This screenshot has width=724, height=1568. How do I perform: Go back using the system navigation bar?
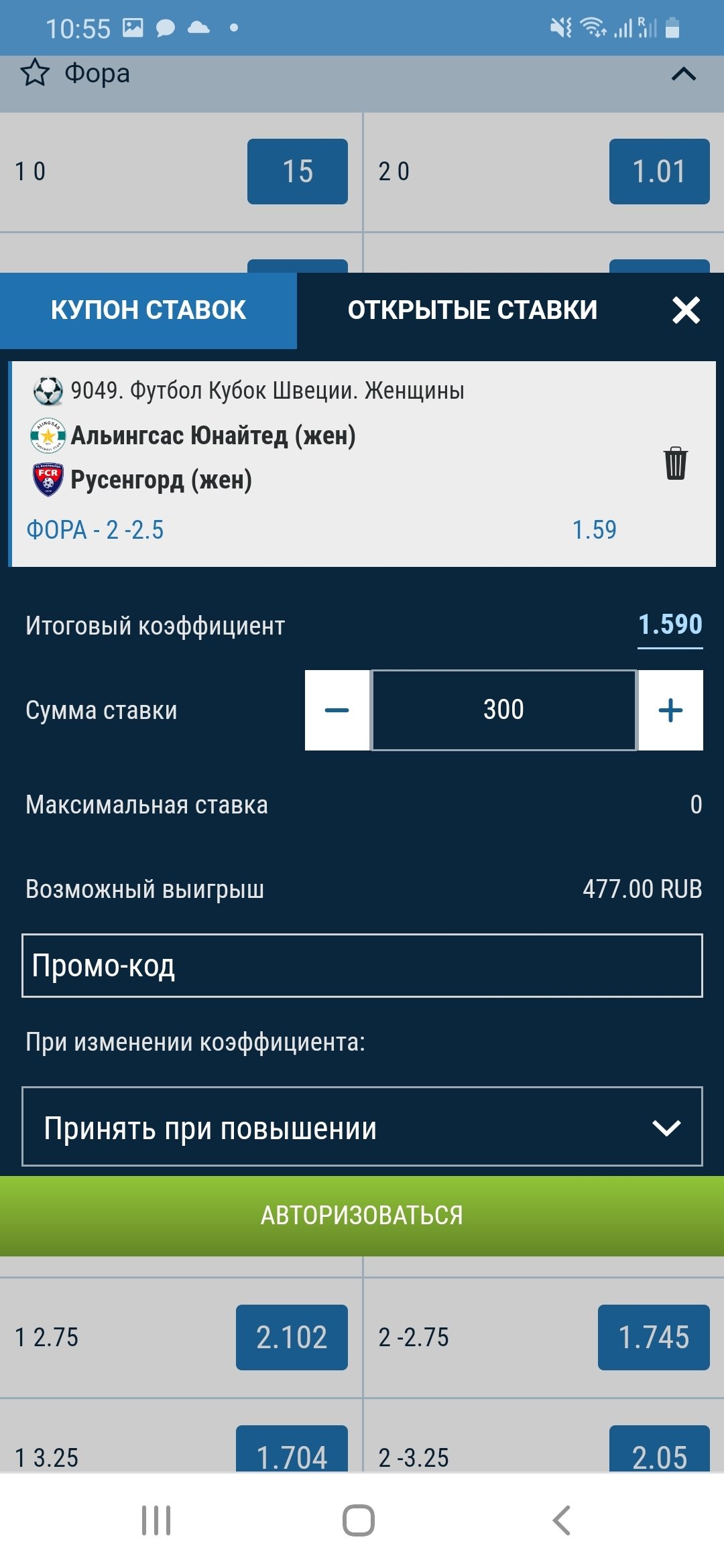point(562,1520)
